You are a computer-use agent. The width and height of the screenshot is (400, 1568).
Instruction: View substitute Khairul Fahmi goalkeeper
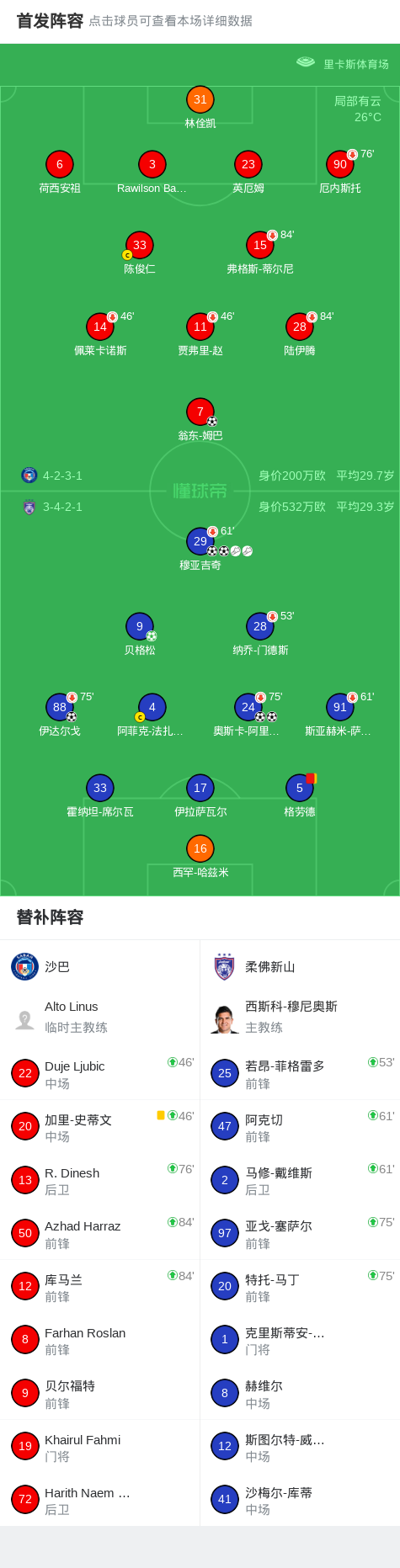[x=100, y=1447]
